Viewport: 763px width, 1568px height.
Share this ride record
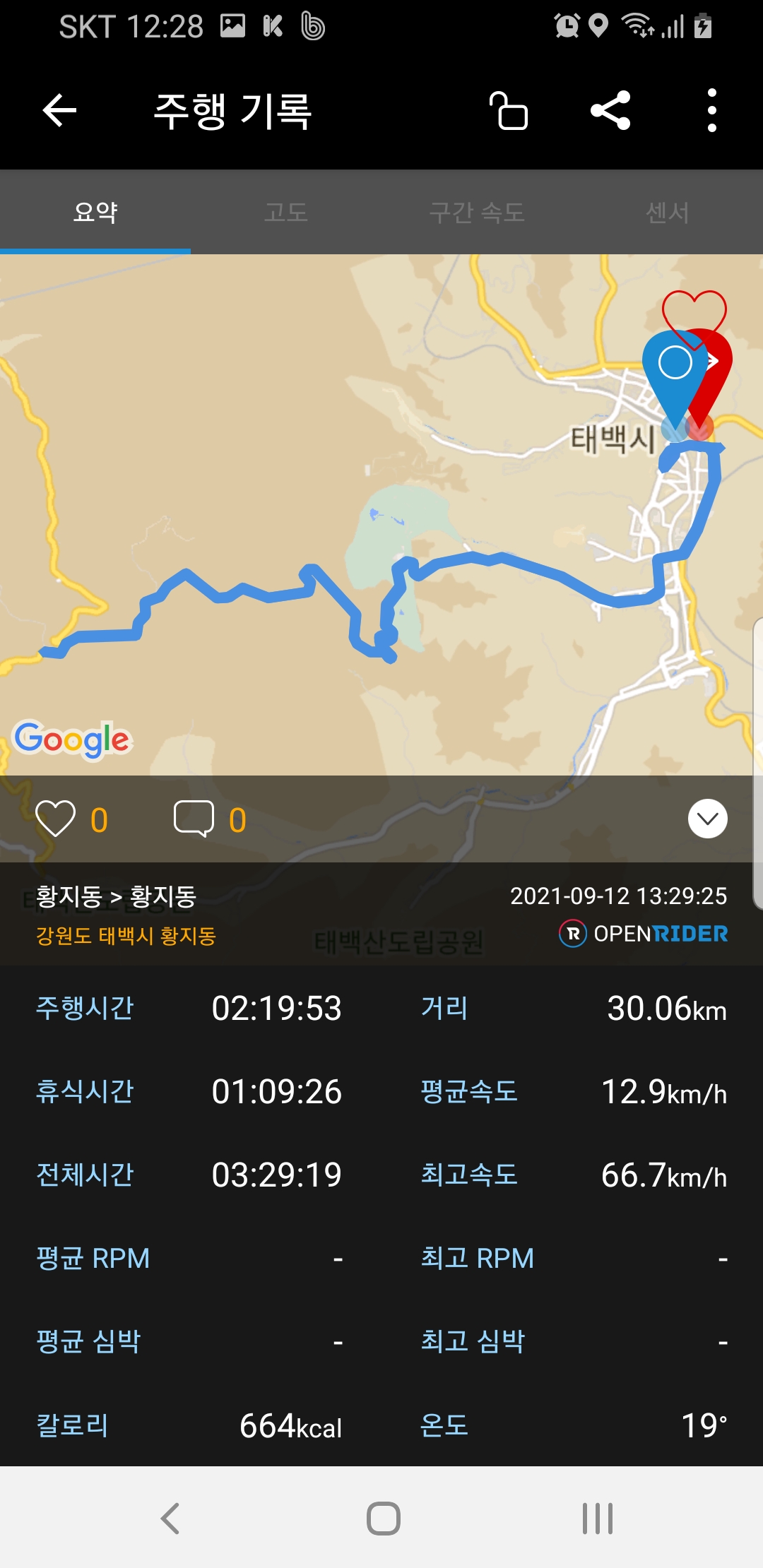tap(610, 111)
